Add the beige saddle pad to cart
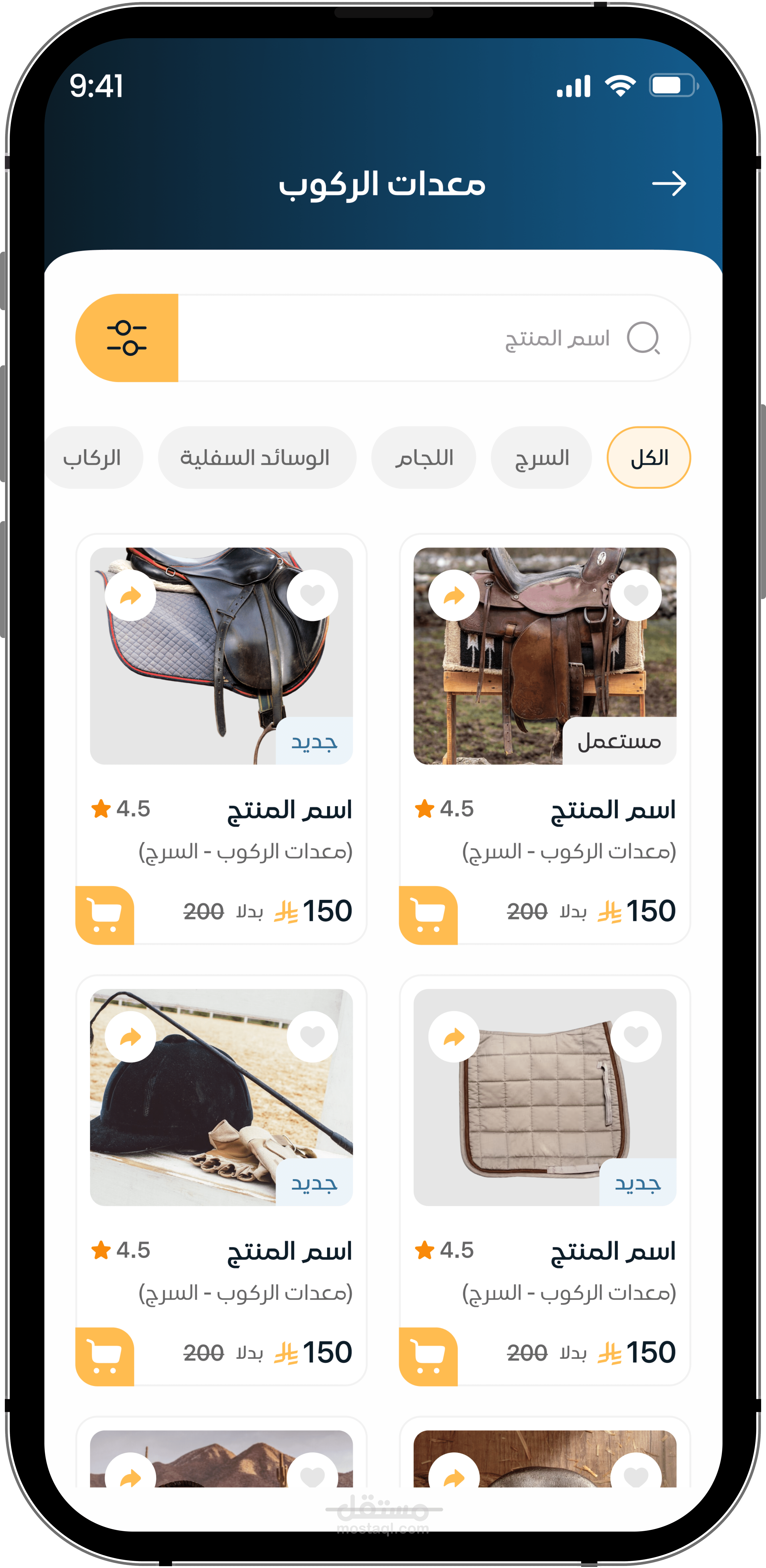This screenshot has height=1568, width=766. tap(428, 1357)
